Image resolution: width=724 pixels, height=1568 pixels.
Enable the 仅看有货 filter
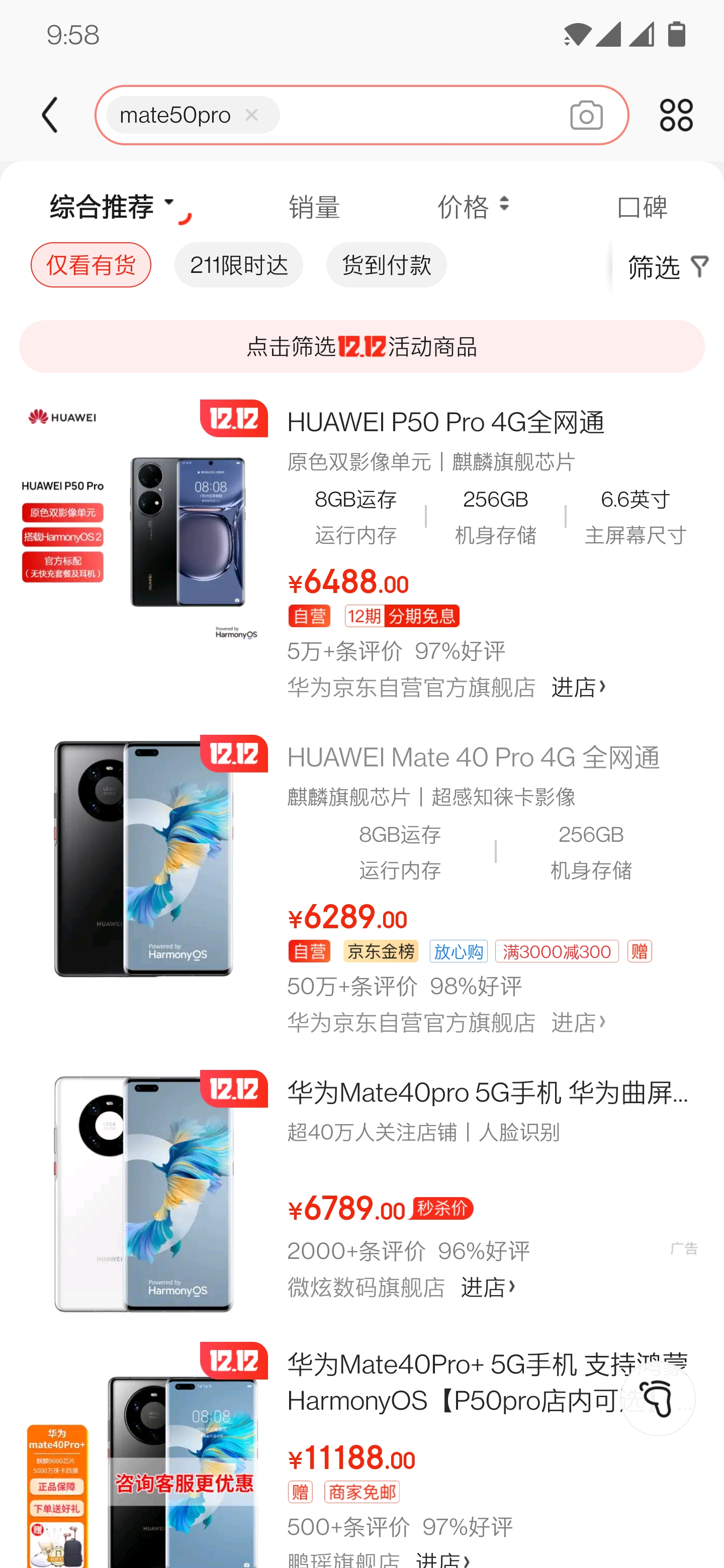click(90, 264)
